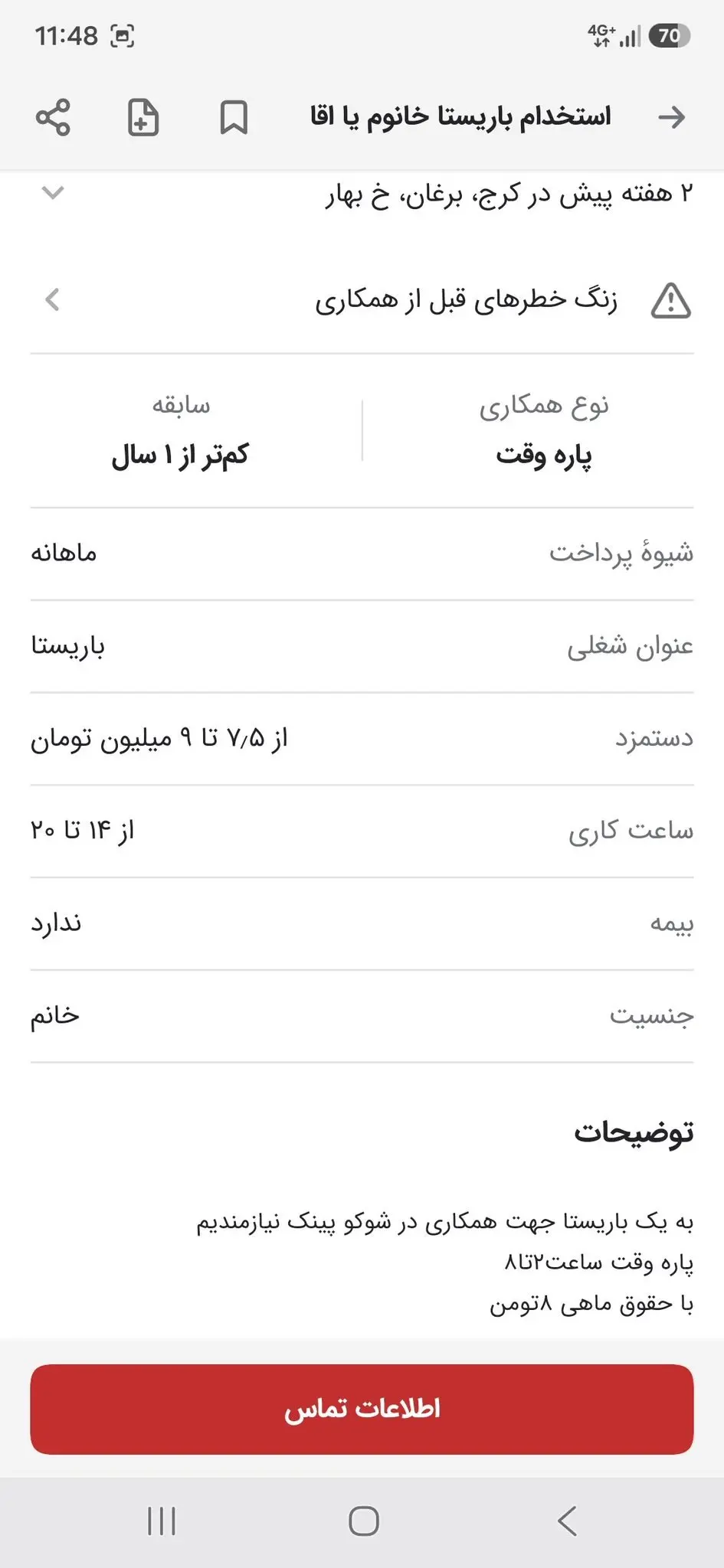The width and height of the screenshot is (724, 1568).
Task: Expand the location and date row
Action: (x=362, y=193)
